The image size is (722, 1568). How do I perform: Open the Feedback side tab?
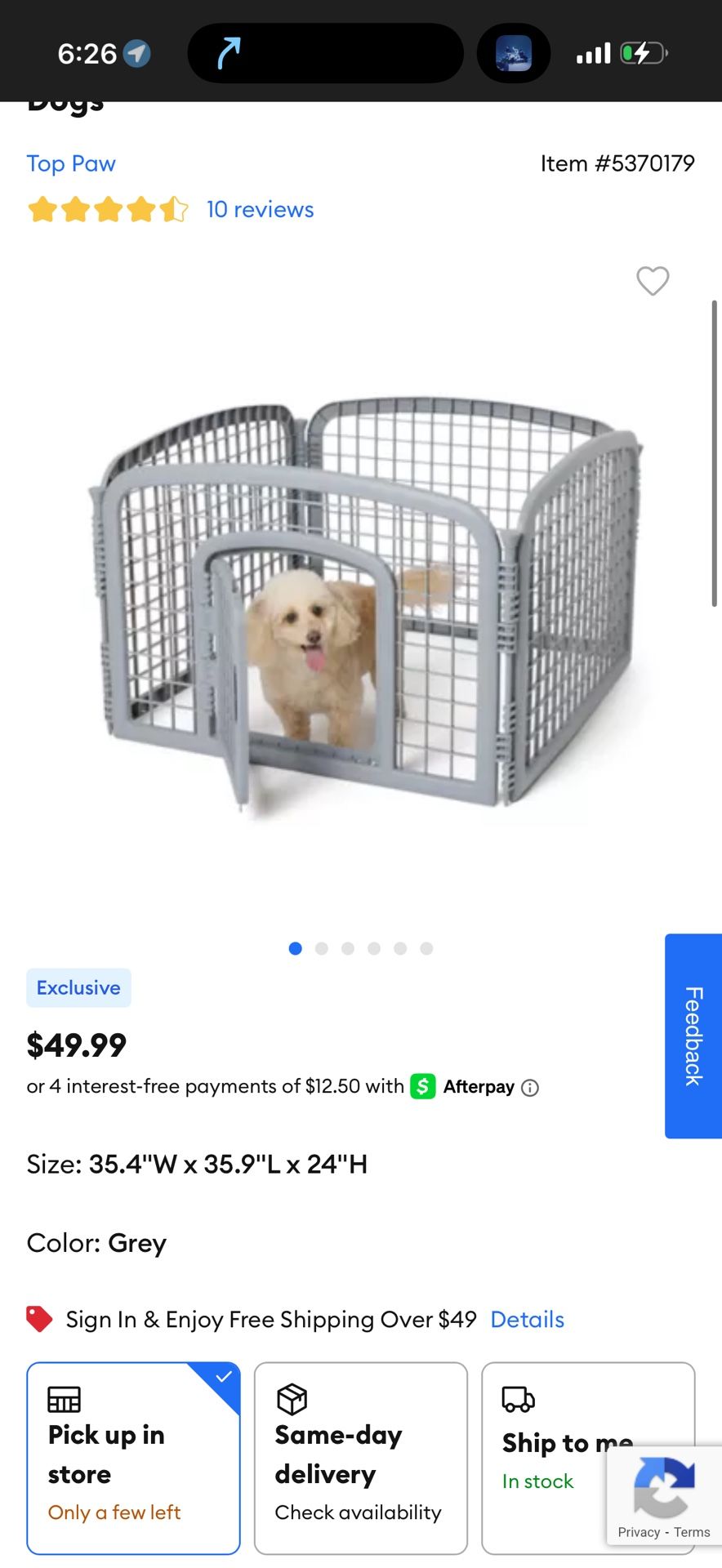pos(693,1036)
